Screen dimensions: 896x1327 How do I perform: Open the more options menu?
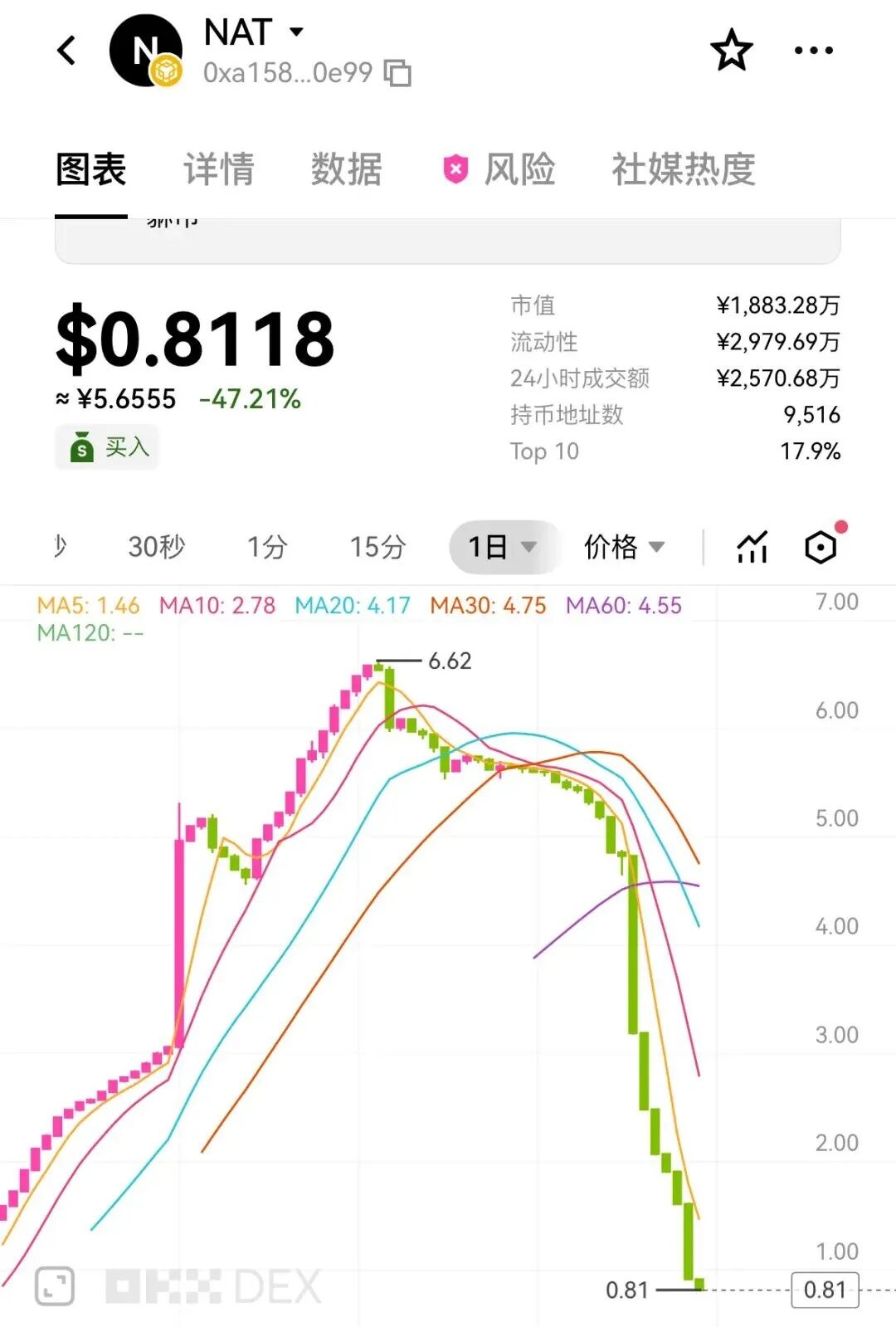pyautogui.click(x=812, y=50)
